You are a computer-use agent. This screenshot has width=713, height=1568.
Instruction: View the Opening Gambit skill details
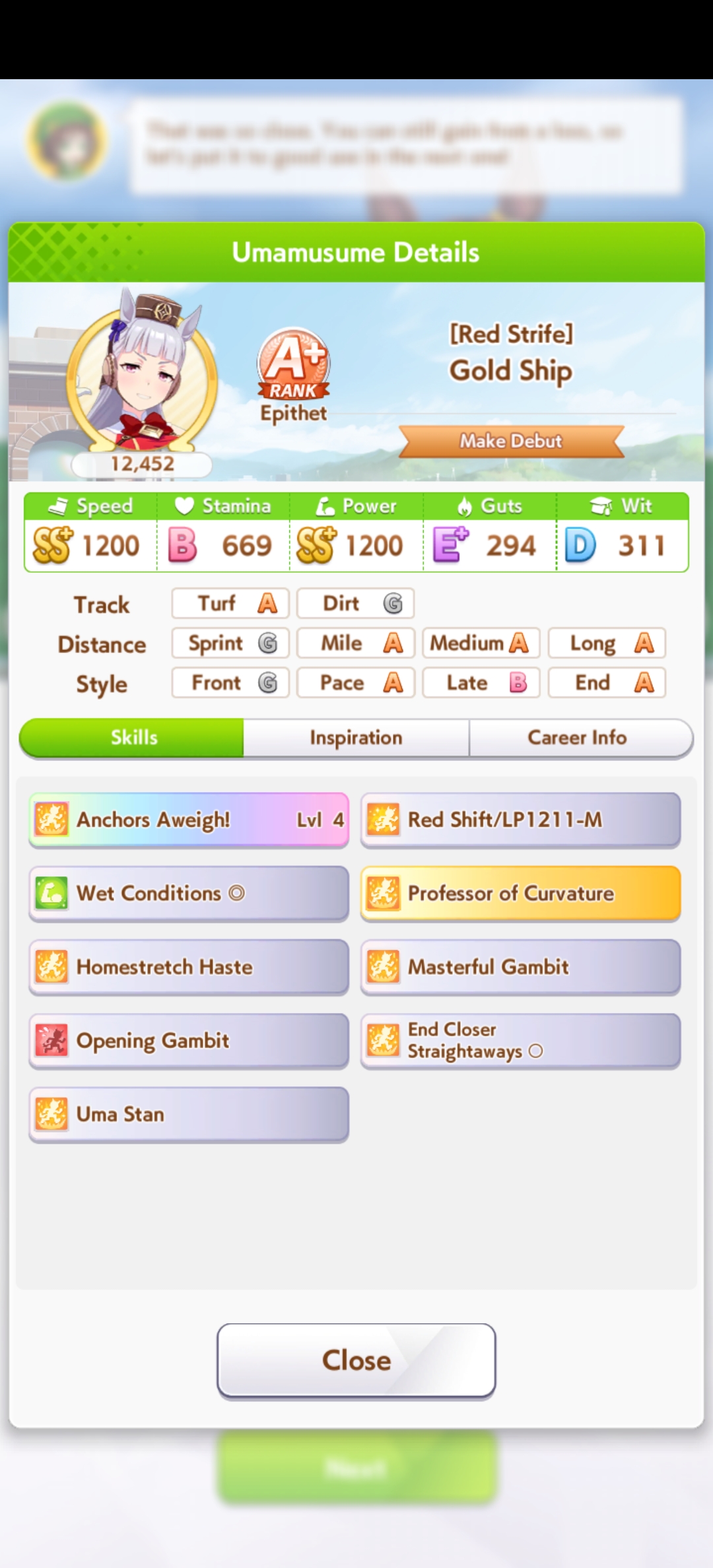point(189,1041)
